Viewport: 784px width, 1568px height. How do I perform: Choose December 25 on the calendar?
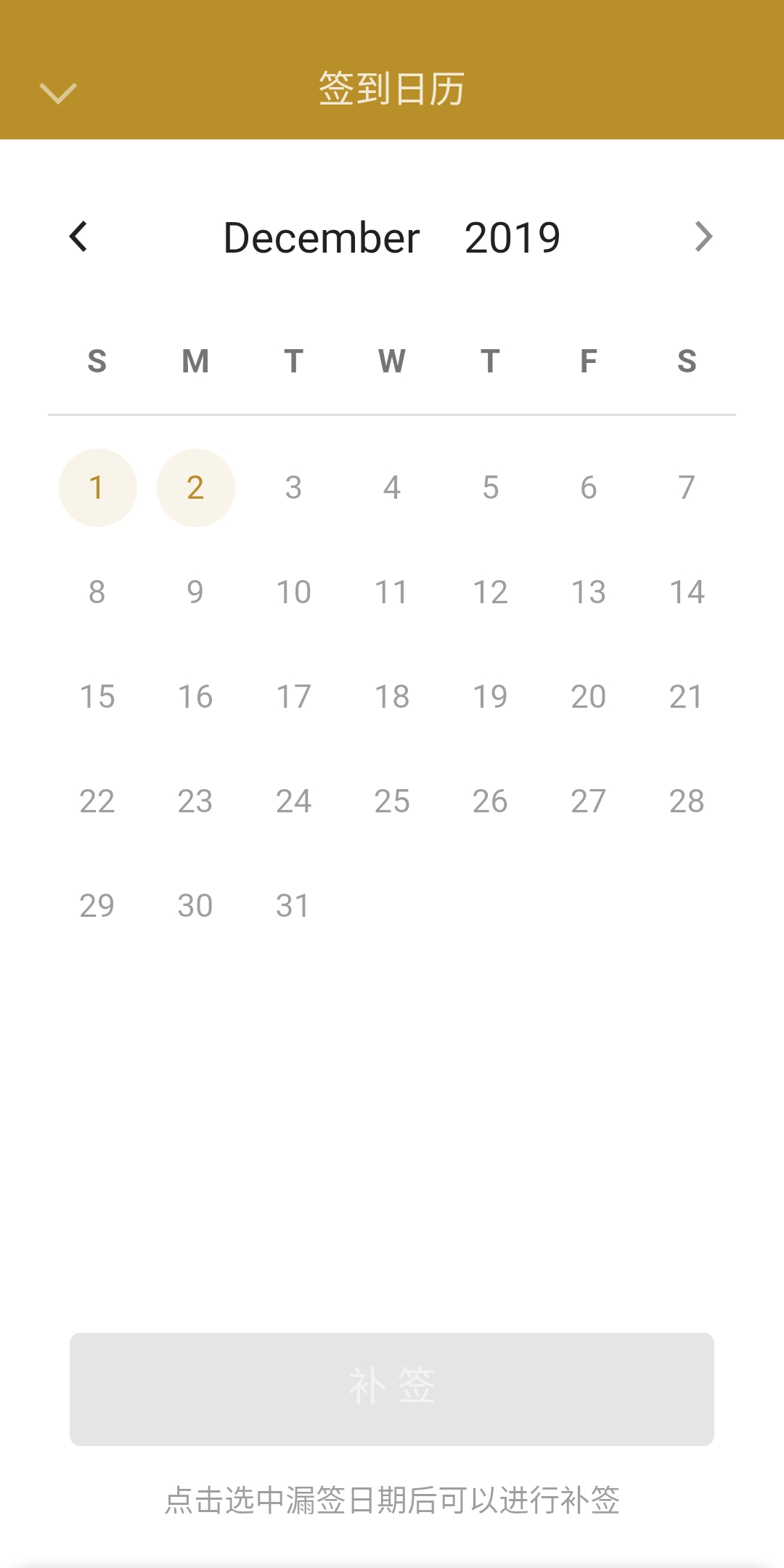point(392,801)
